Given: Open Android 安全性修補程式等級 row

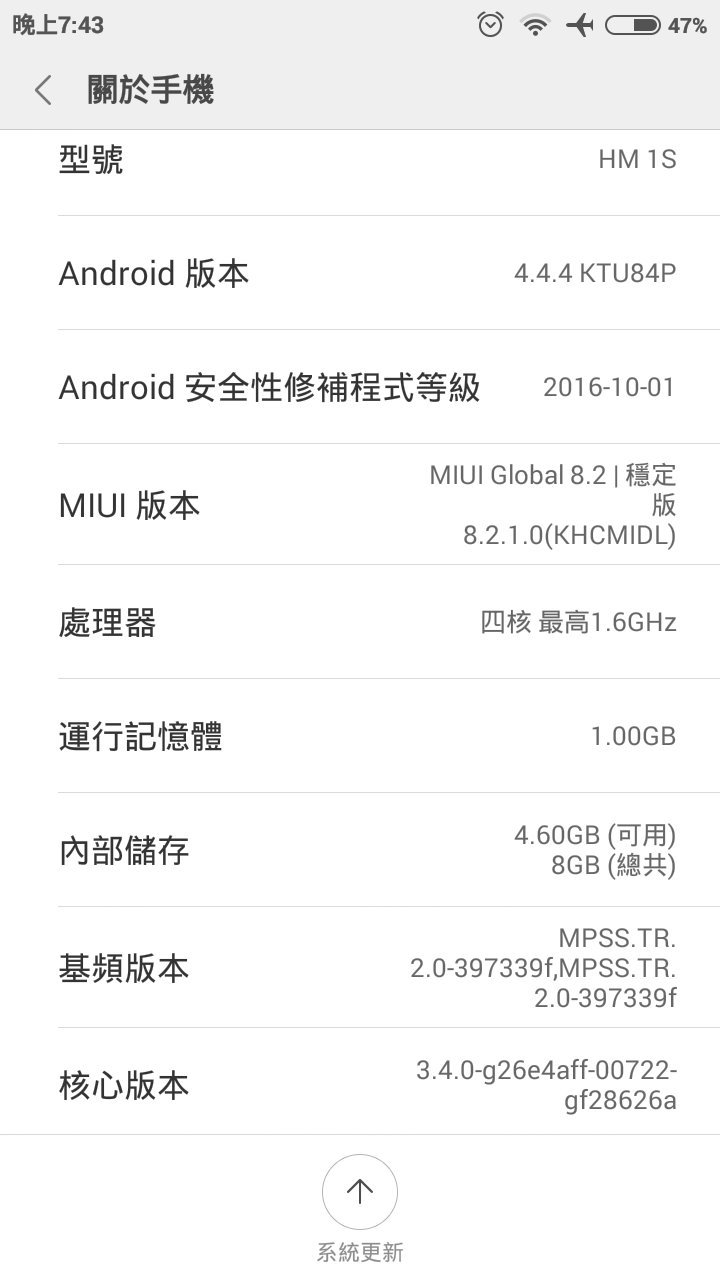Looking at the screenshot, I should [x=360, y=387].
